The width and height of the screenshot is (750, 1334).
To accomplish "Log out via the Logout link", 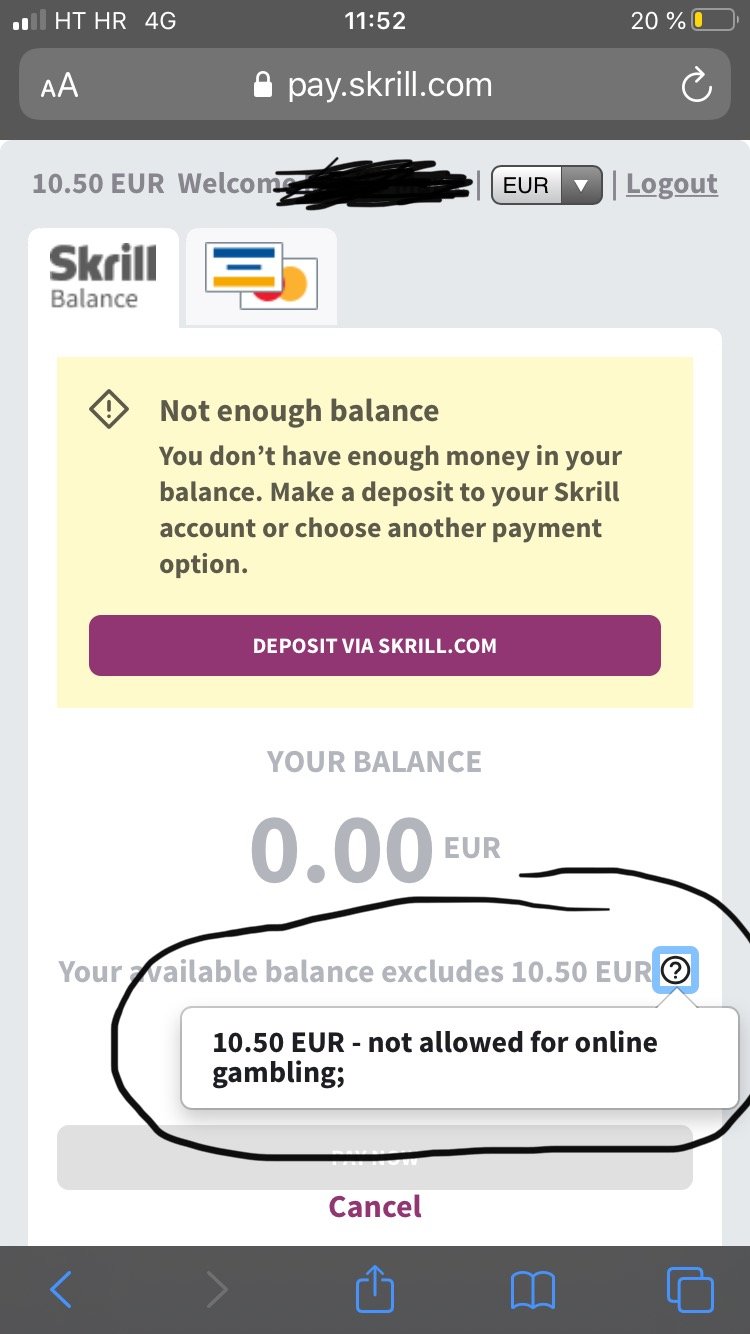I will 672,184.
